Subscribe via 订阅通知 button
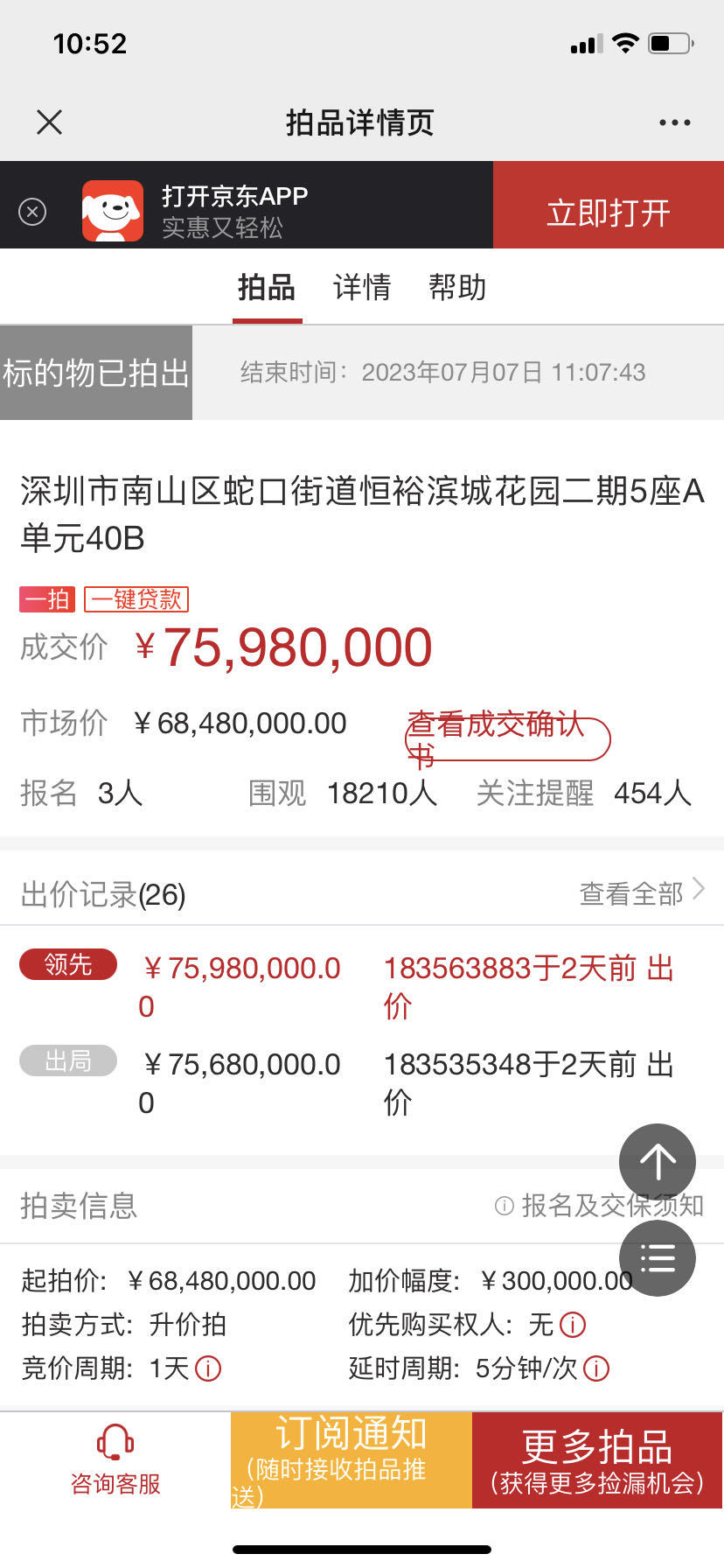Viewport: 724px width, 1568px height. [x=352, y=1460]
